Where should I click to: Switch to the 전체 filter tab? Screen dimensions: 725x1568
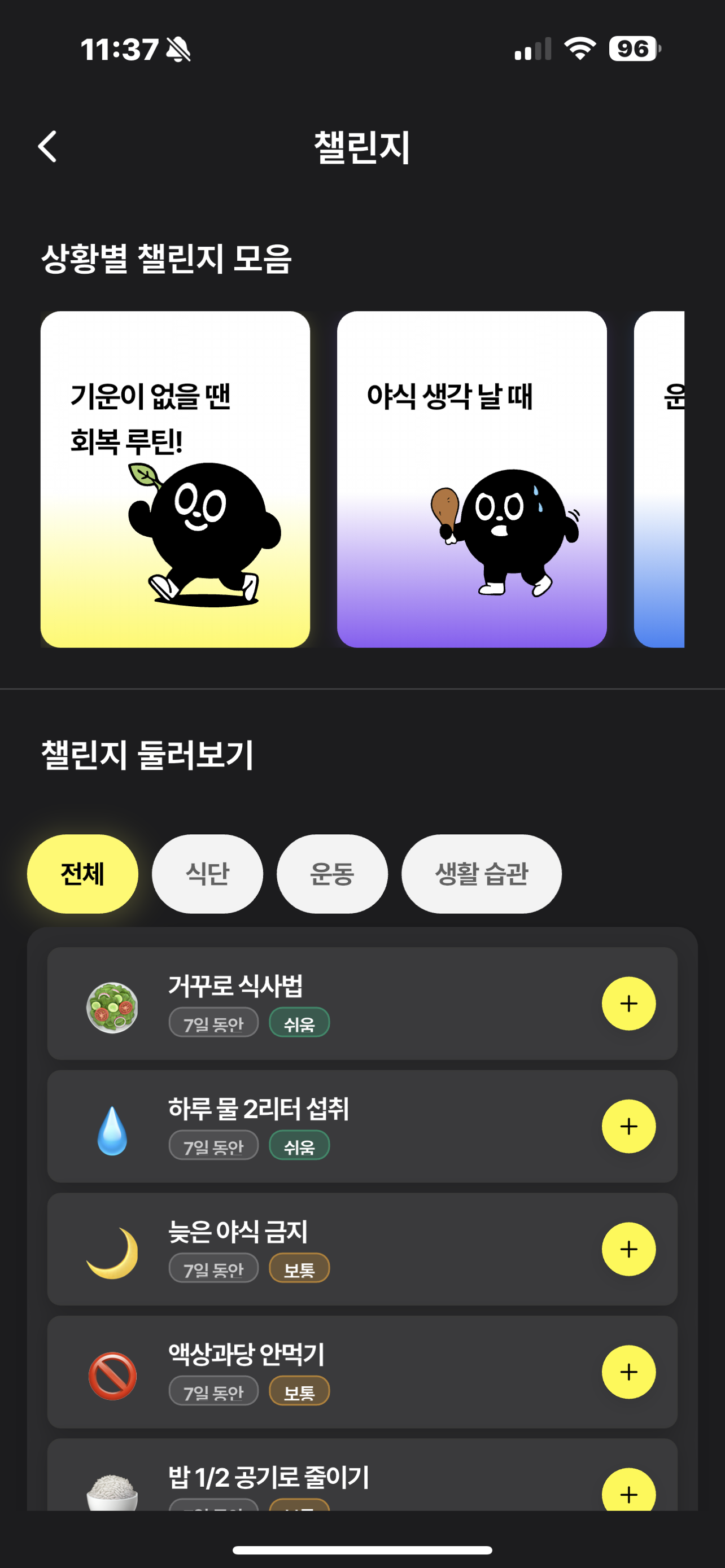coord(83,874)
